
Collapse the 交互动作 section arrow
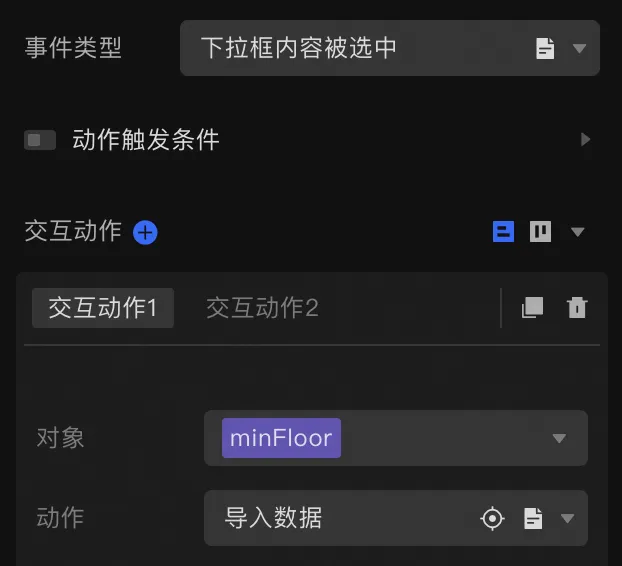(x=577, y=232)
